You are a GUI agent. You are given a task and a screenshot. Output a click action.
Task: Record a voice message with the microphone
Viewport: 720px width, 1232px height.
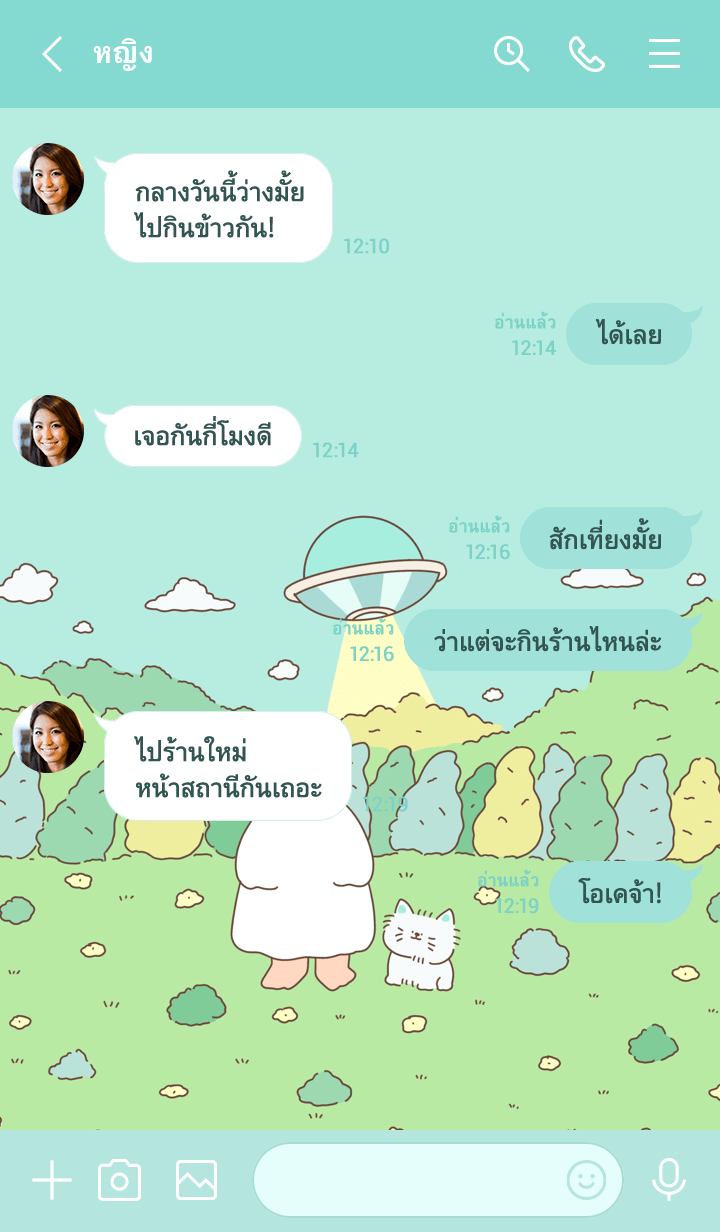tap(668, 1180)
